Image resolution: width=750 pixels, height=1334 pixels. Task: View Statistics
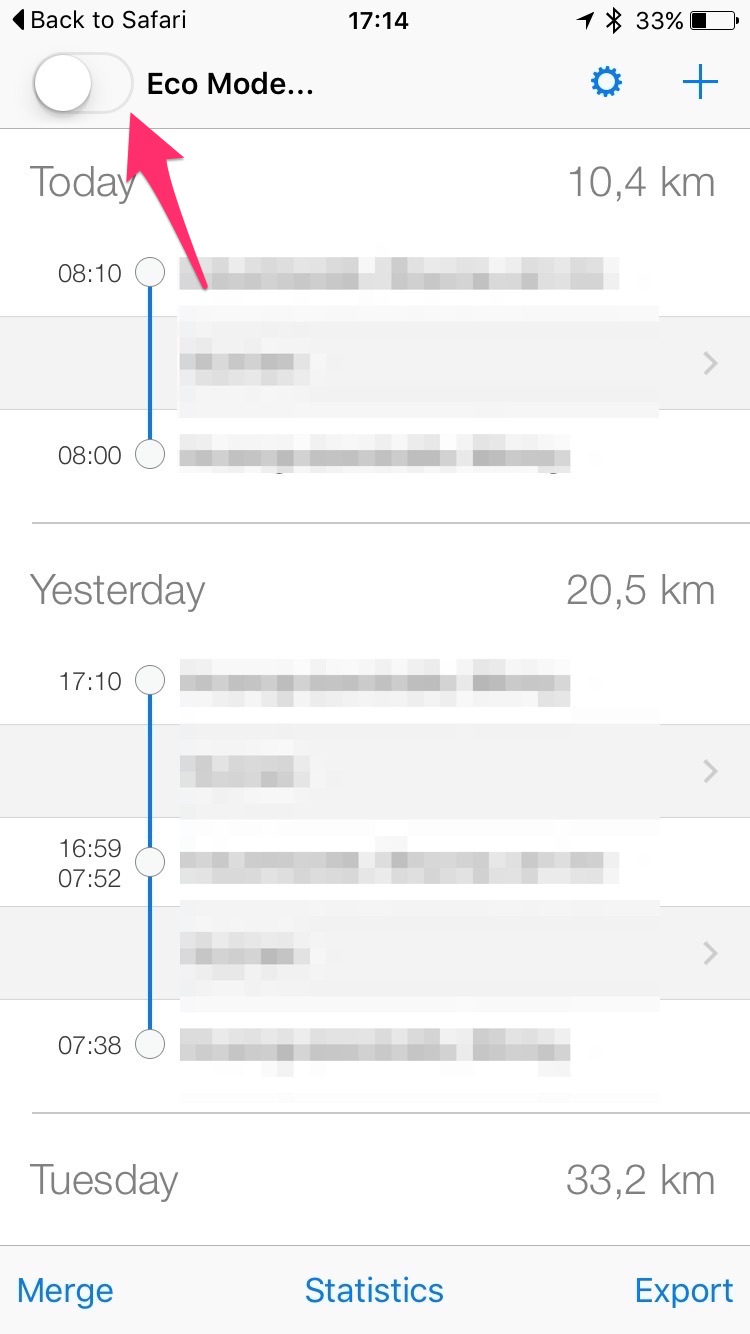click(x=374, y=1290)
